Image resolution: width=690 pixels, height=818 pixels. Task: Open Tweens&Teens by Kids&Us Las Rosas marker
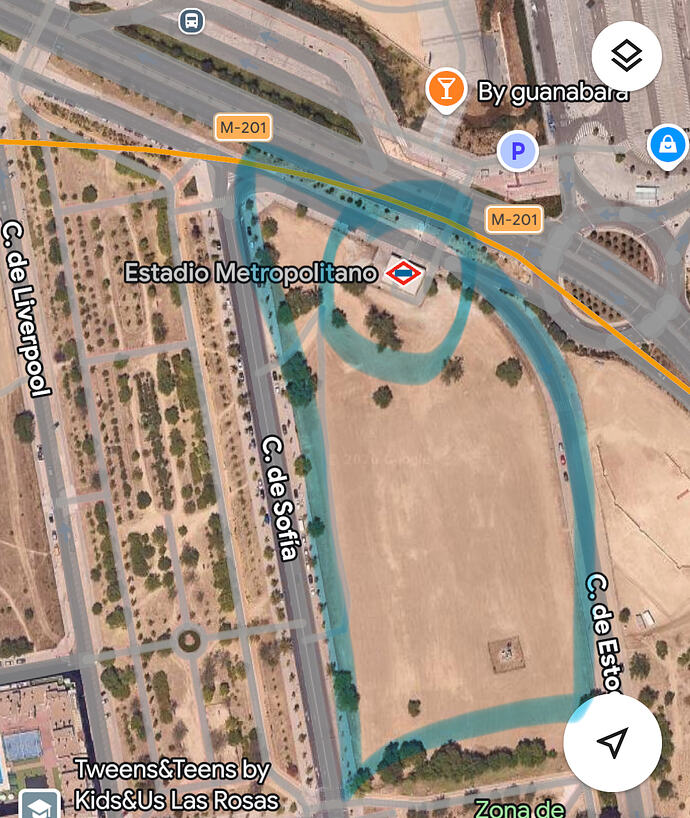coord(39,803)
